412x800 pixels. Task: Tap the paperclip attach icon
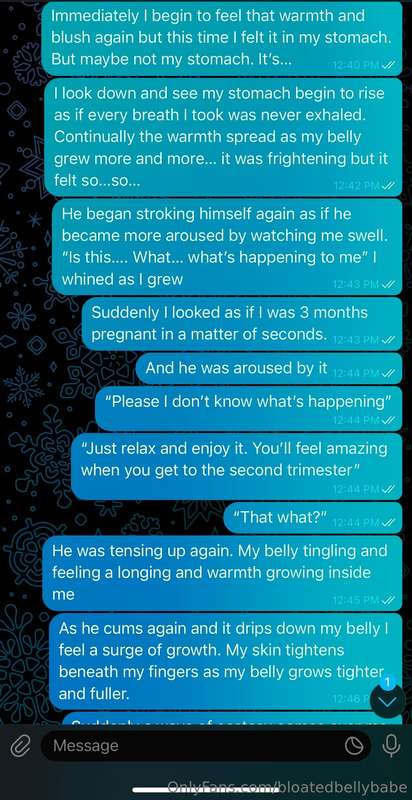point(19,746)
